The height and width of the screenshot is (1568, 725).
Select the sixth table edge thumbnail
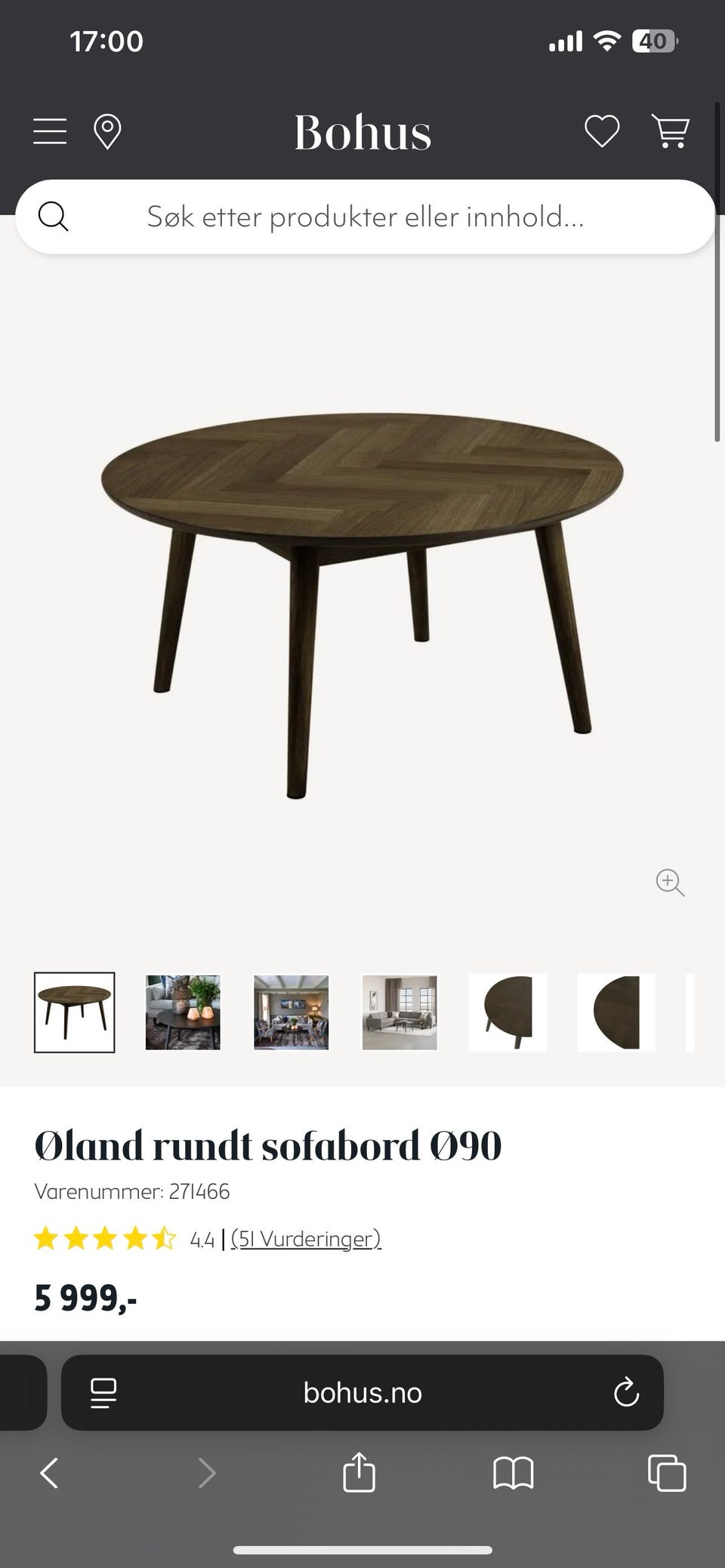[x=616, y=1012]
